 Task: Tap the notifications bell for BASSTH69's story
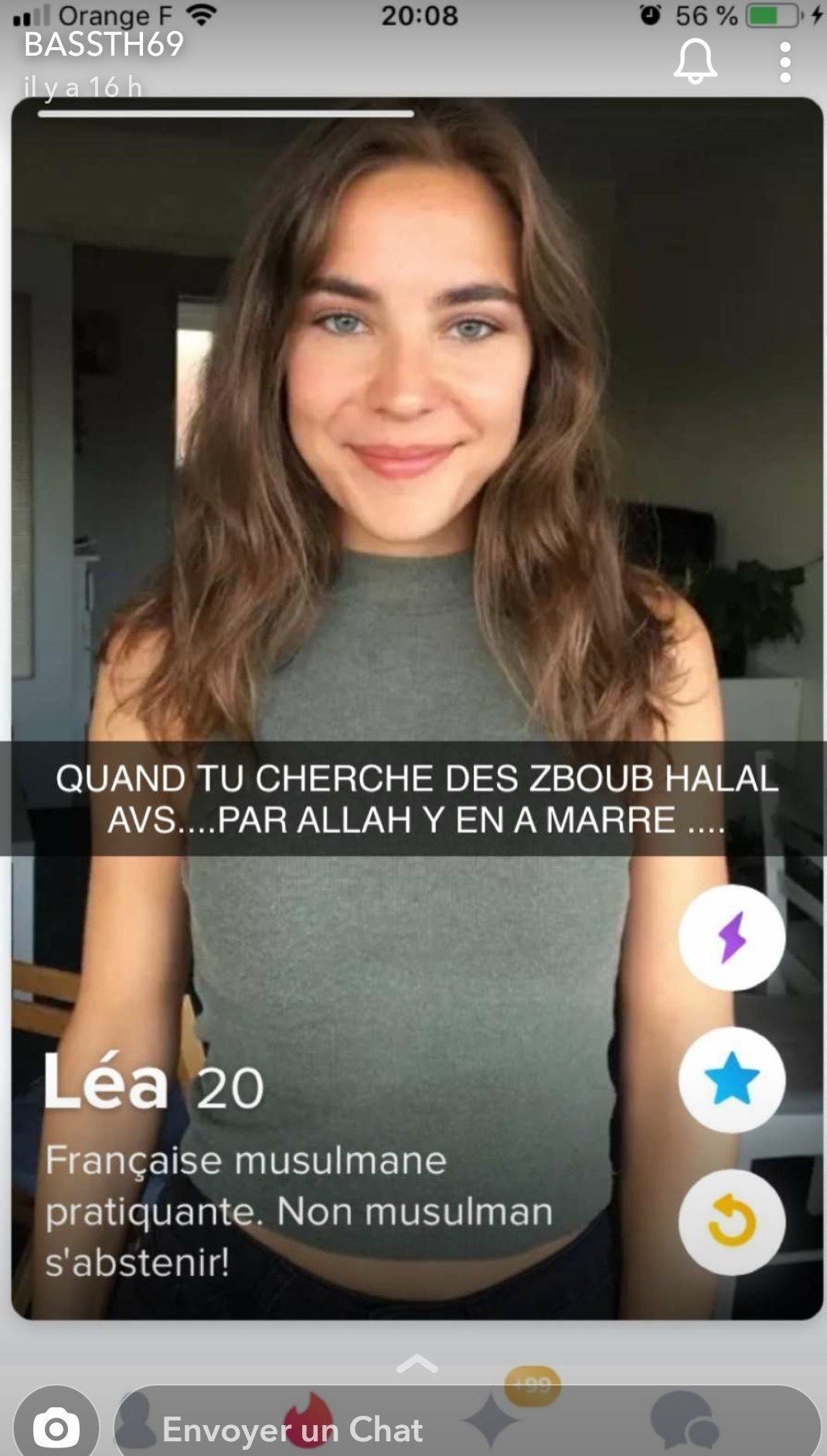(695, 60)
